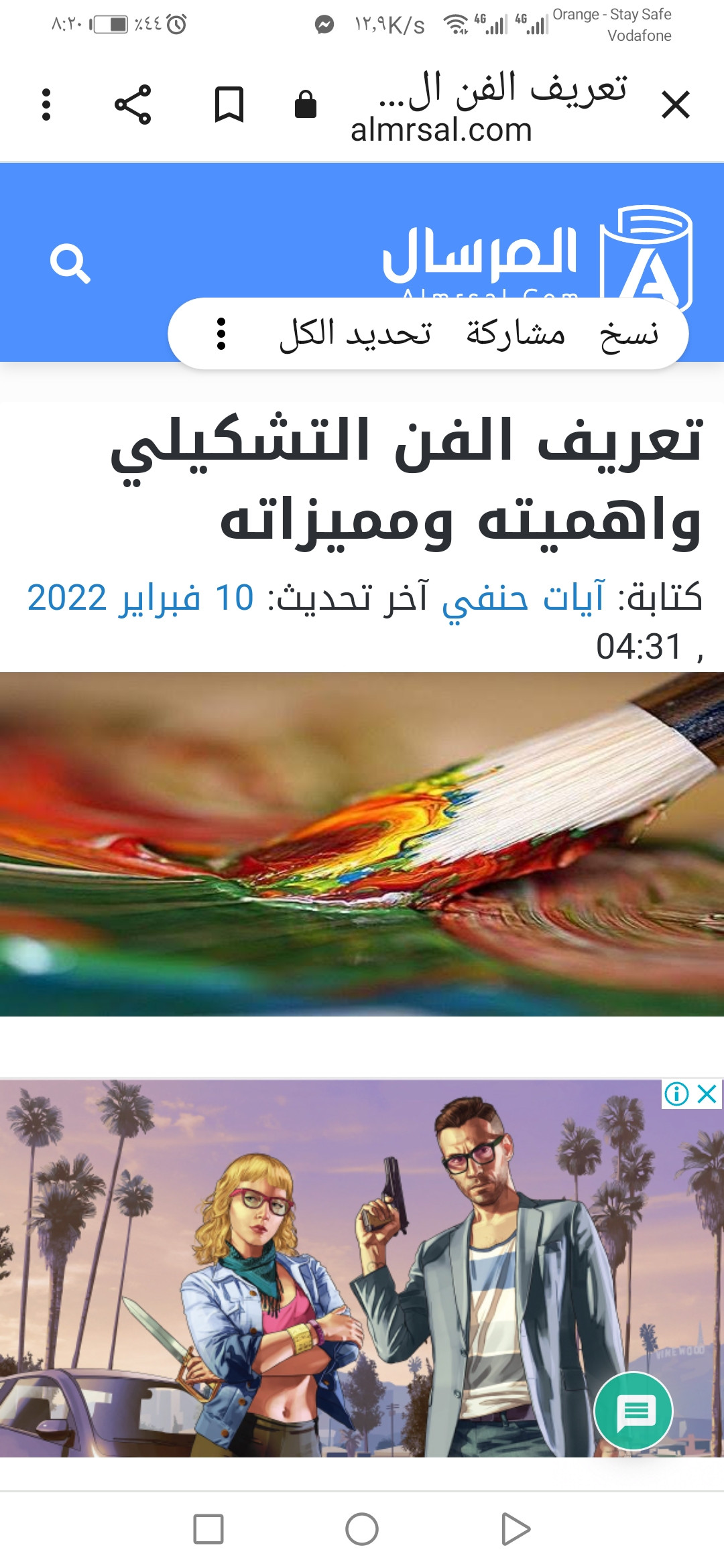Image resolution: width=724 pixels, height=1568 pixels.
Task: Open the date link 10 فبراير 2022
Action: (x=141, y=597)
